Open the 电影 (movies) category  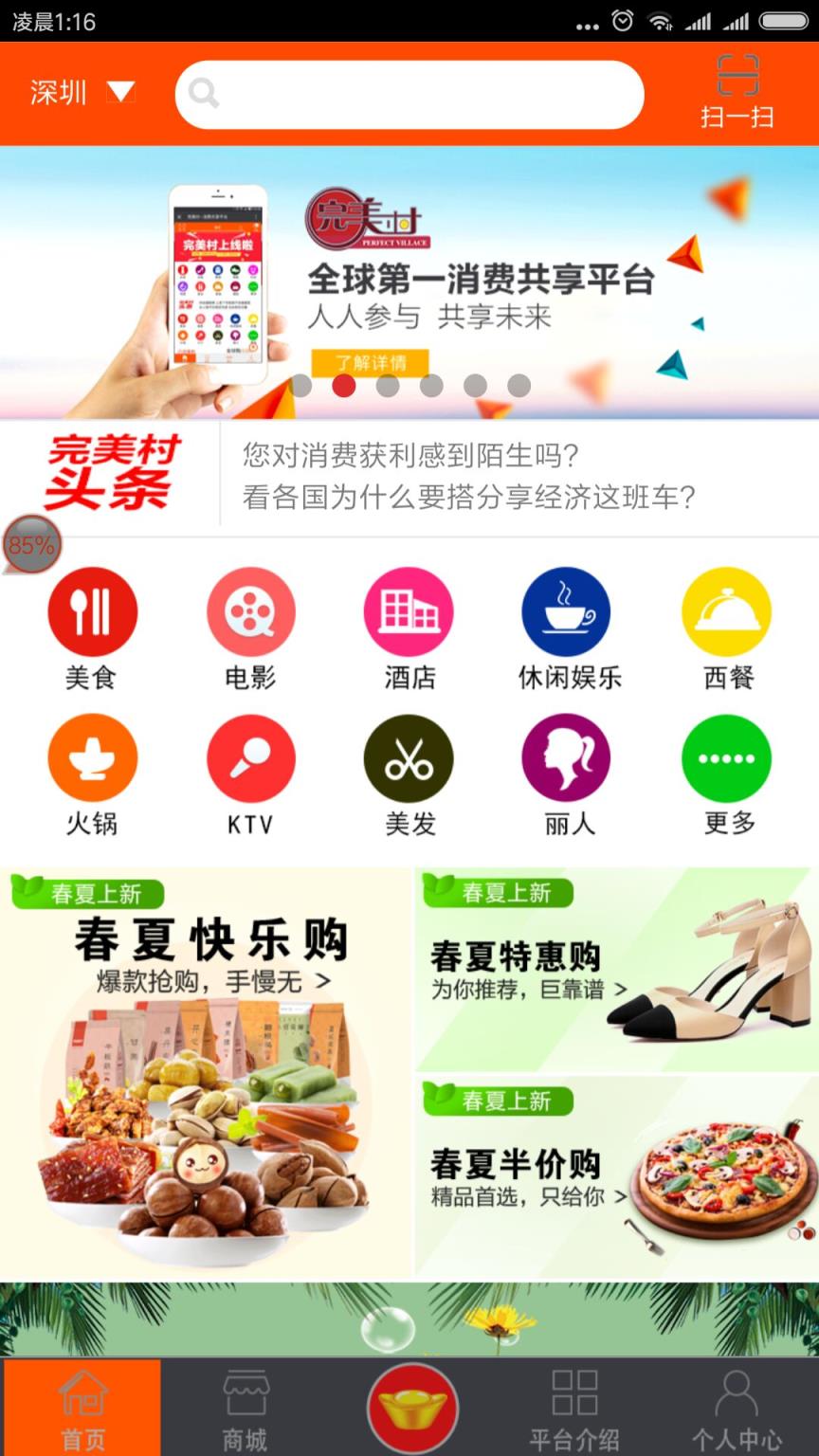click(x=250, y=610)
